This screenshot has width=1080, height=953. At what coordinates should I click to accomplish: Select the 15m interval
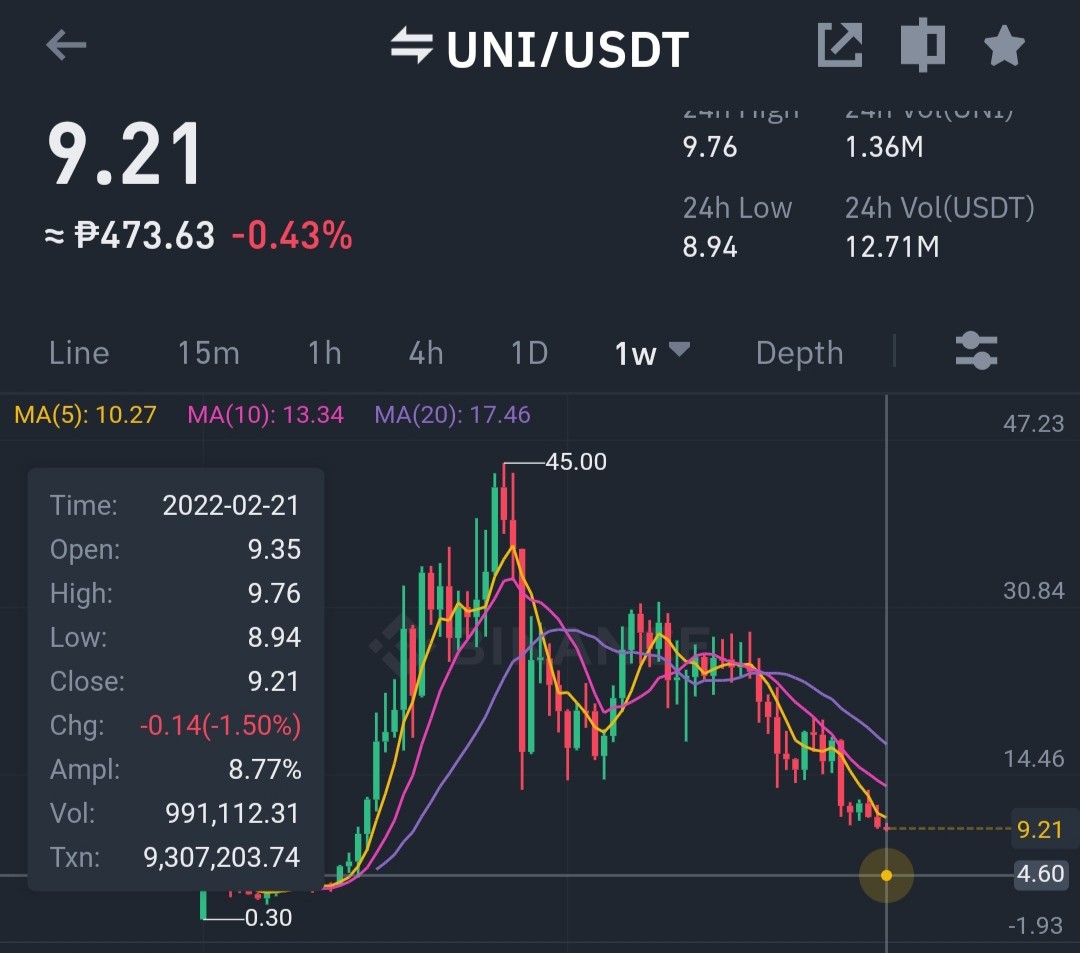coord(209,353)
